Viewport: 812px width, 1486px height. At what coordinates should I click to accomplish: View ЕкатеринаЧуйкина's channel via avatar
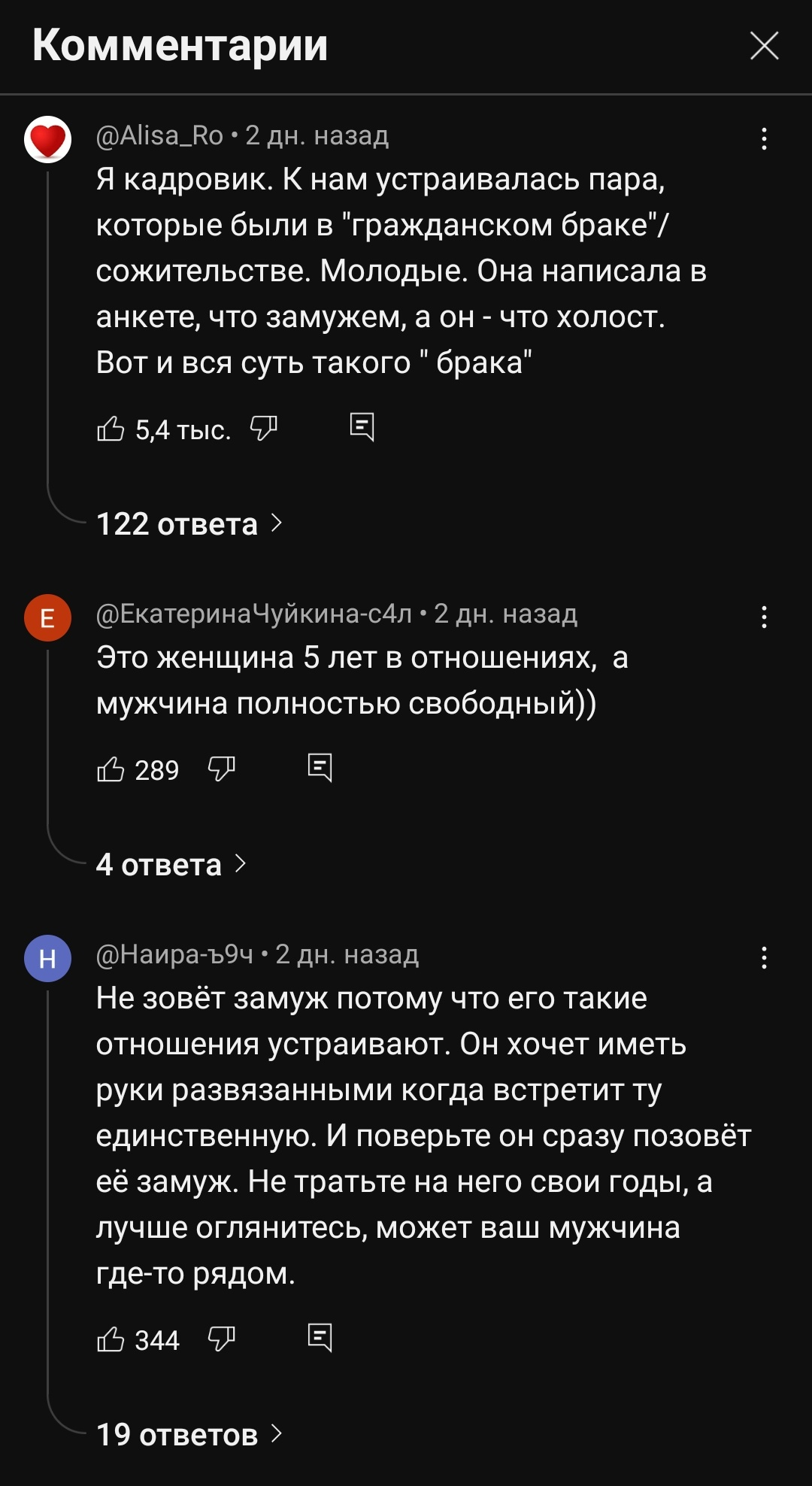(x=47, y=617)
